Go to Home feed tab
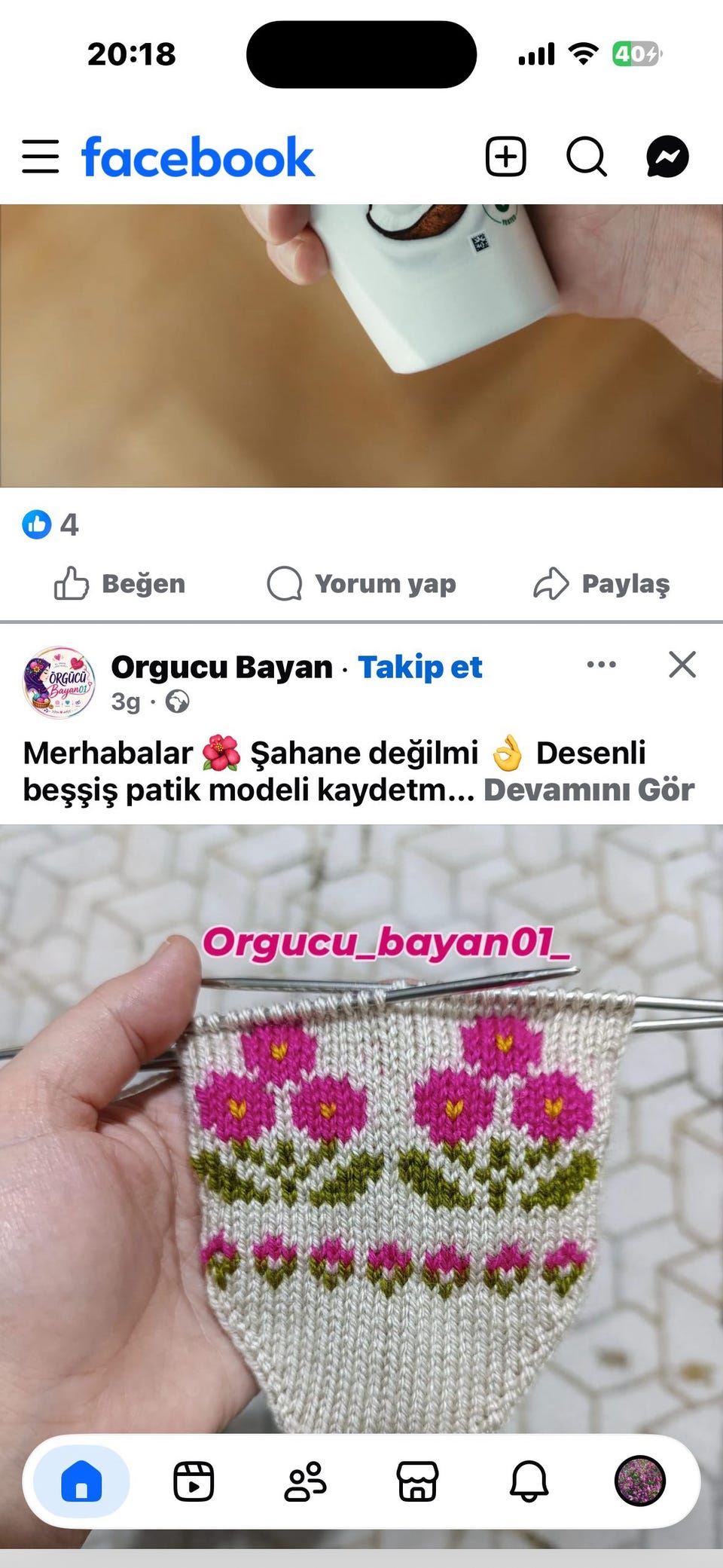The height and width of the screenshot is (1568, 723). pyautogui.click(x=81, y=1481)
